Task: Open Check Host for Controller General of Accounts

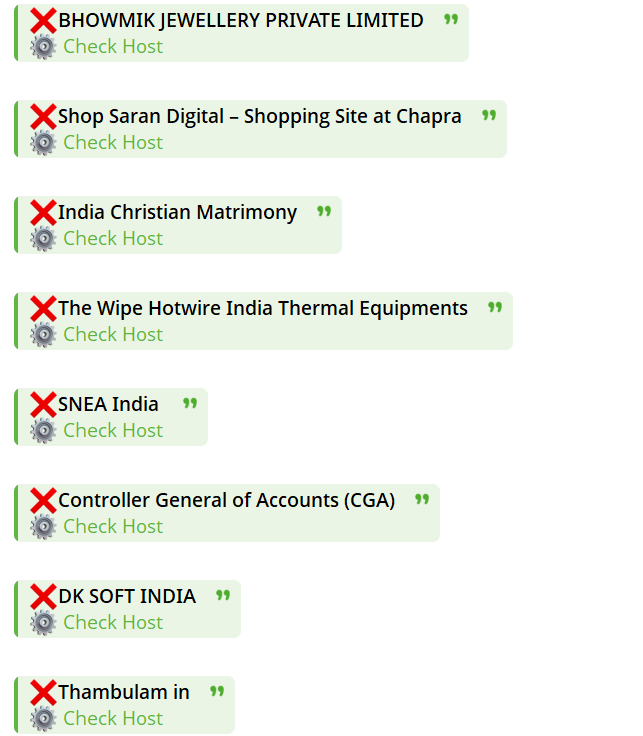Action: point(112,526)
